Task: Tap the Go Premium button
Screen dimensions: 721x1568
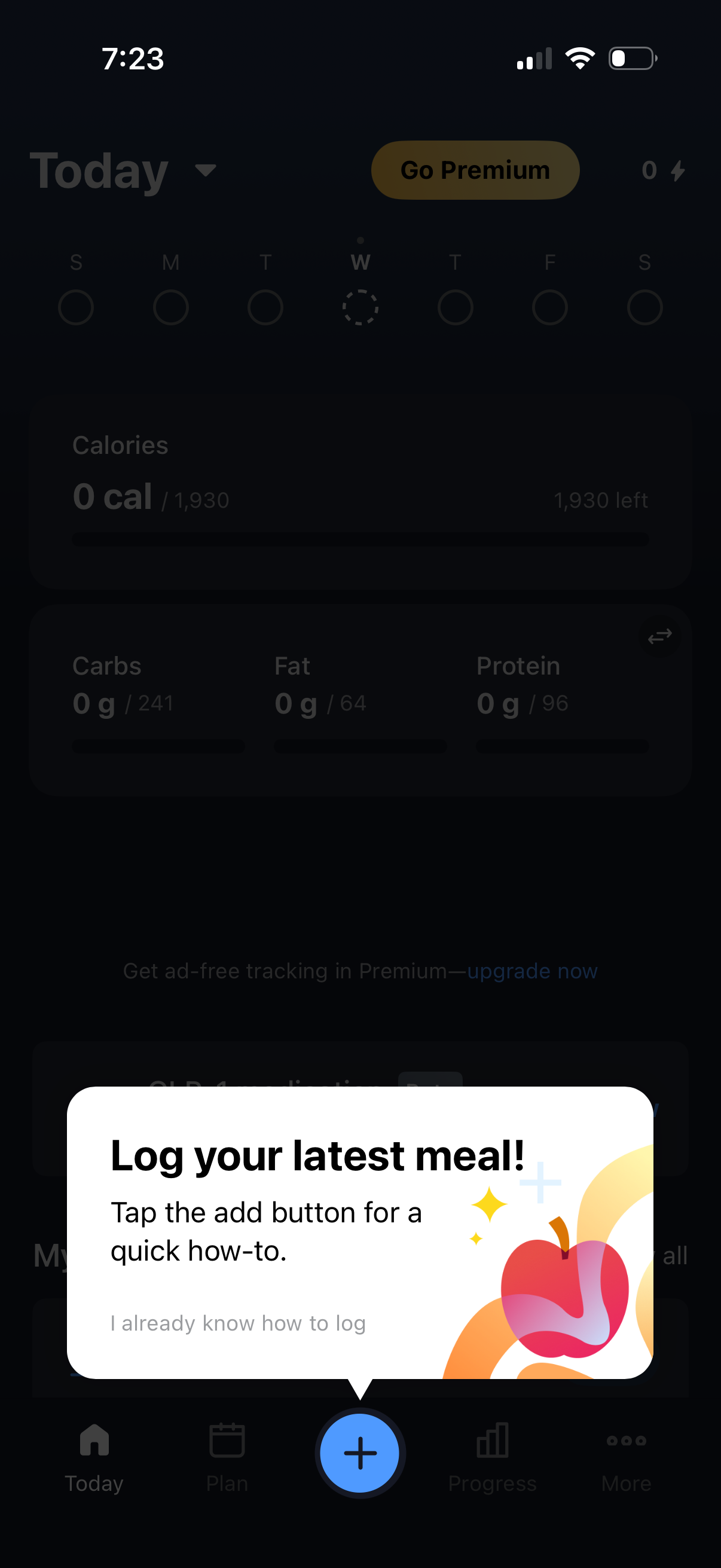Action: (x=475, y=170)
